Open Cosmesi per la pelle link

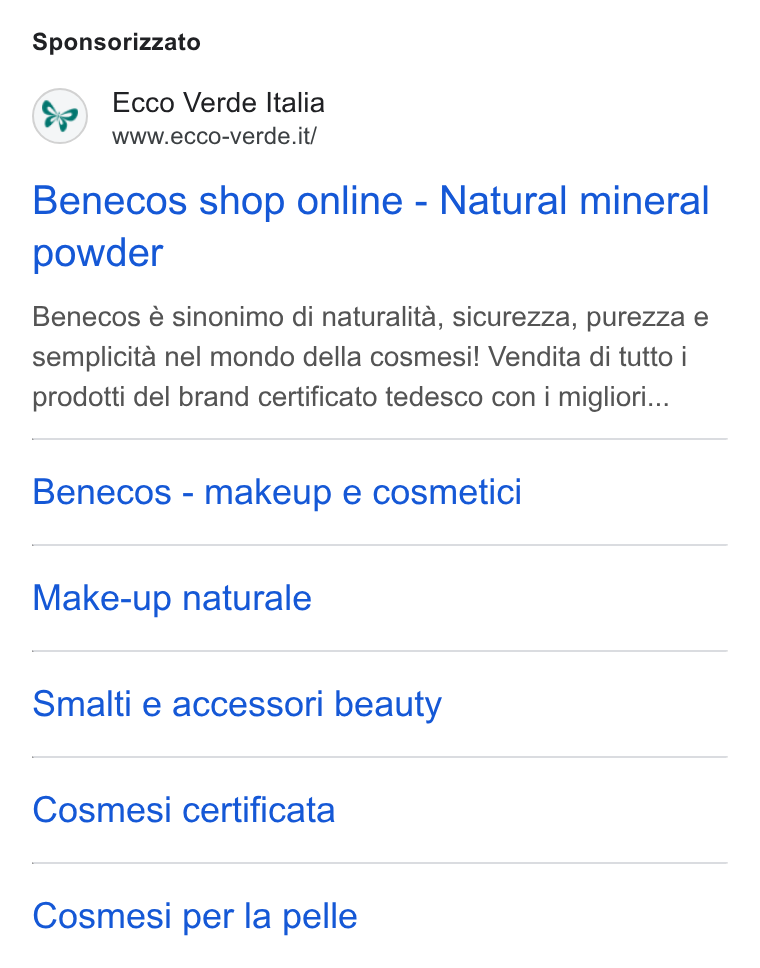click(x=194, y=916)
